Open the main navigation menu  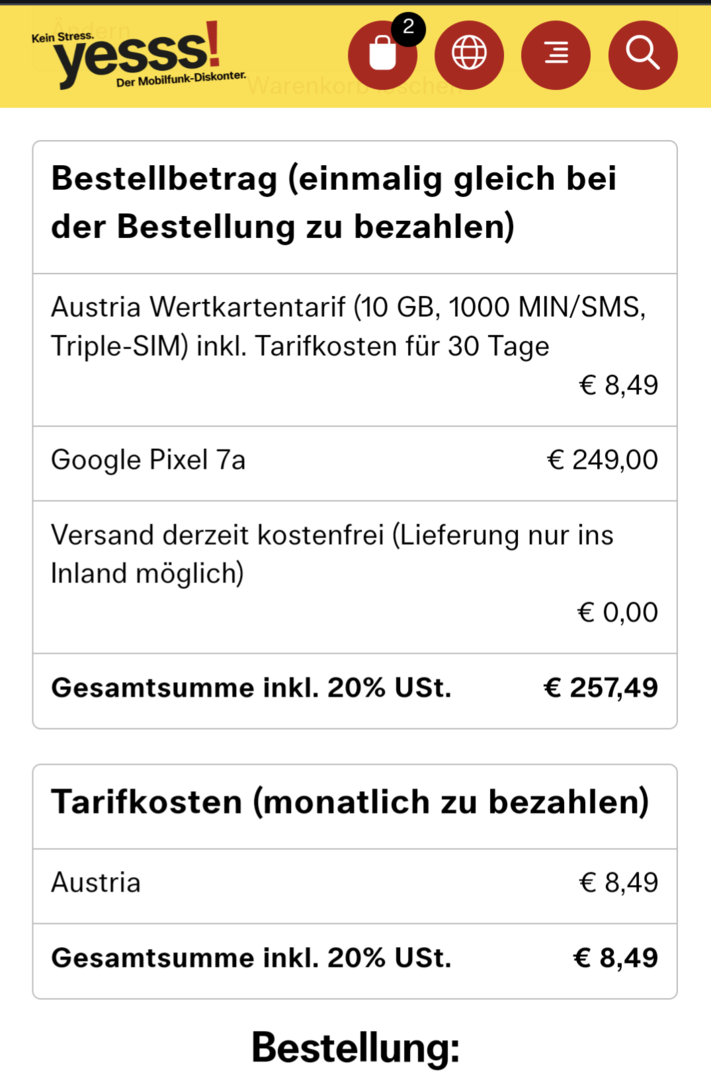pyautogui.click(x=556, y=53)
